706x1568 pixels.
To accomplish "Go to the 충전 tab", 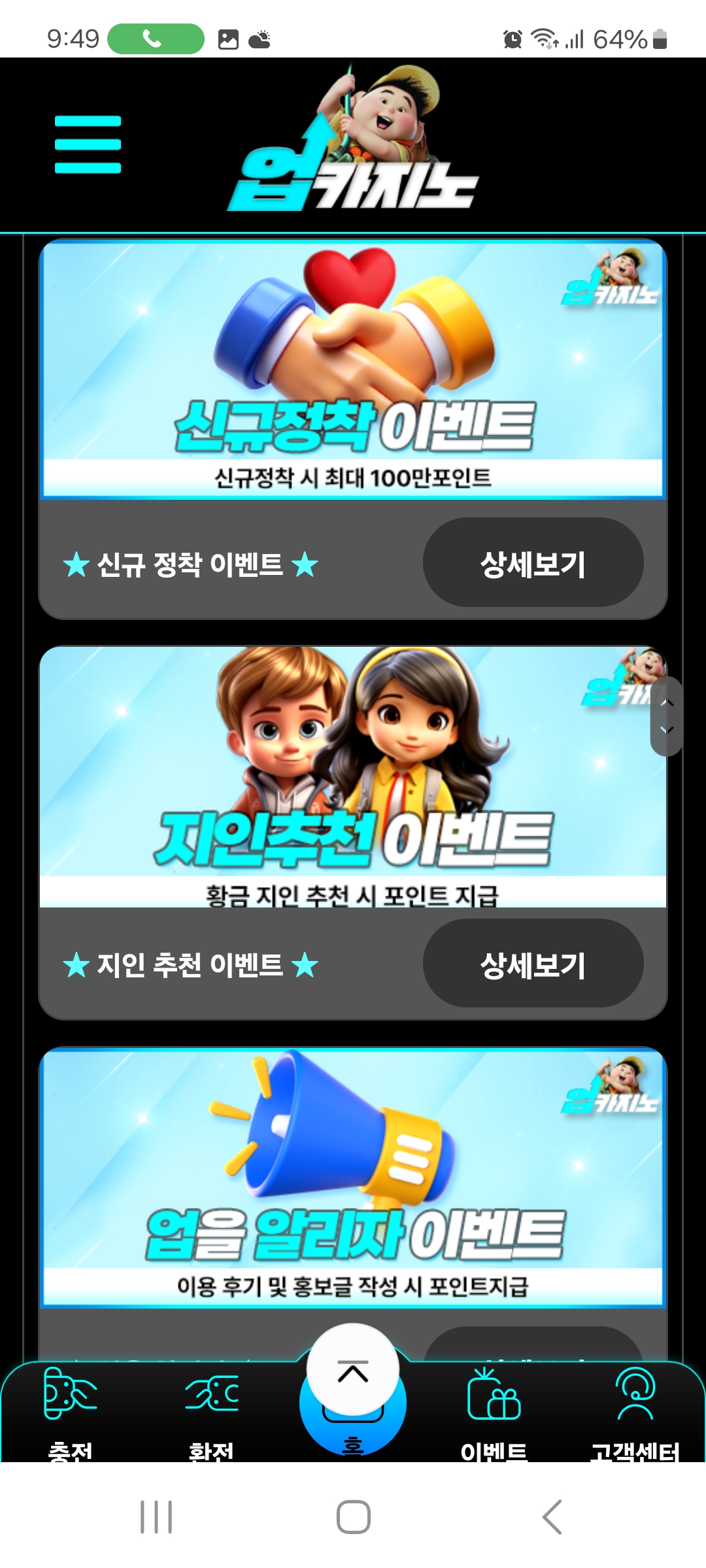I will (x=71, y=1411).
